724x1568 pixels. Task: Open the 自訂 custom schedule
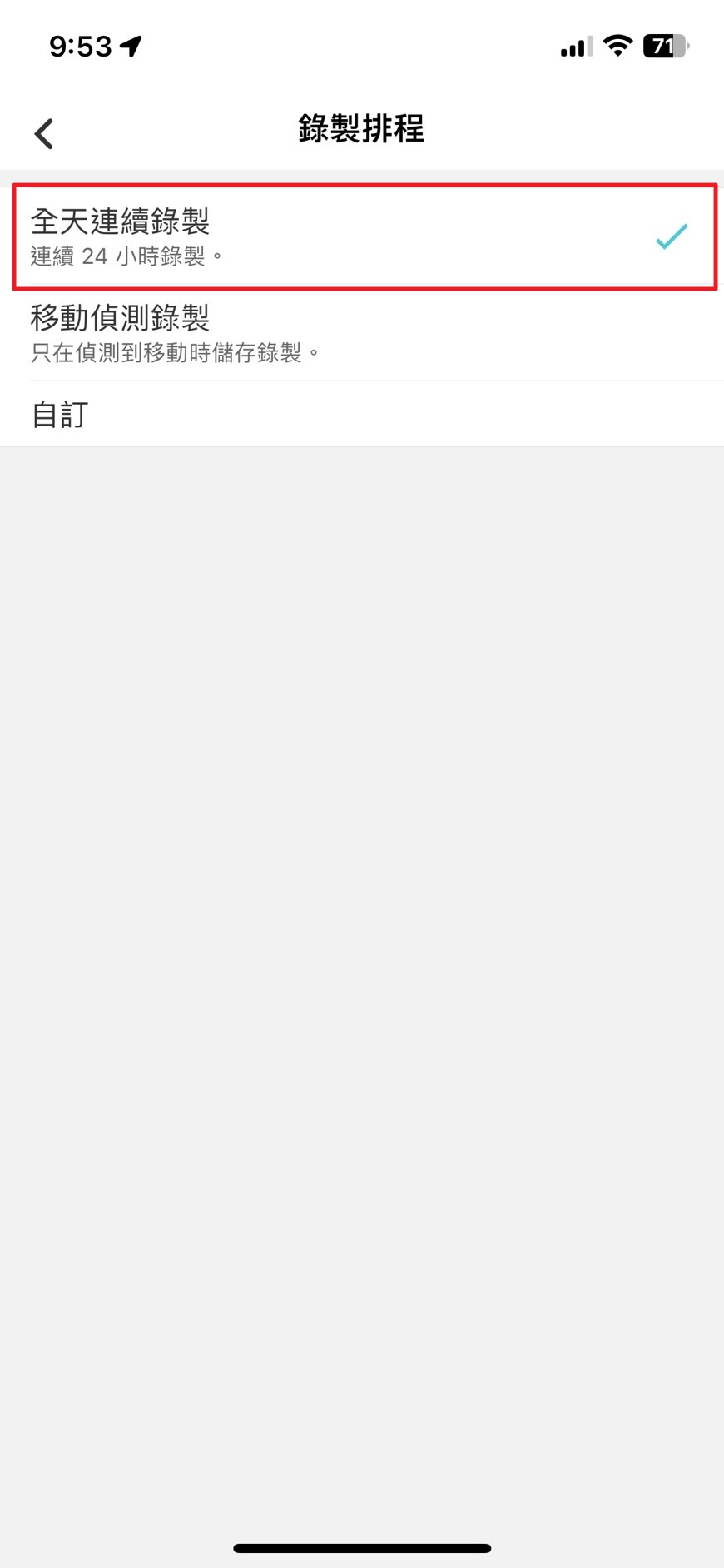(x=362, y=414)
